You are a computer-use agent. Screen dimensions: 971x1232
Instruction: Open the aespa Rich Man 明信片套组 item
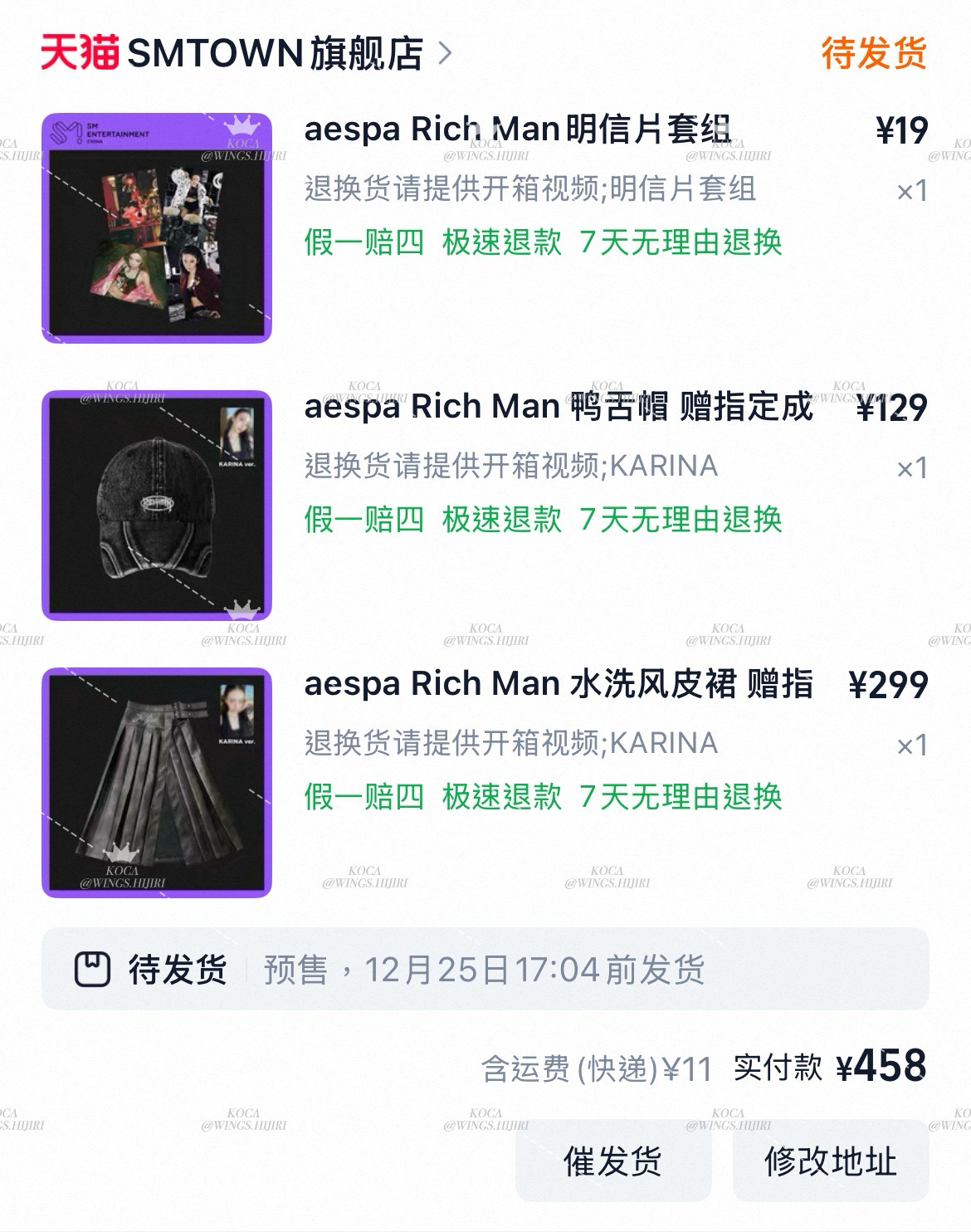pos(516,130)
